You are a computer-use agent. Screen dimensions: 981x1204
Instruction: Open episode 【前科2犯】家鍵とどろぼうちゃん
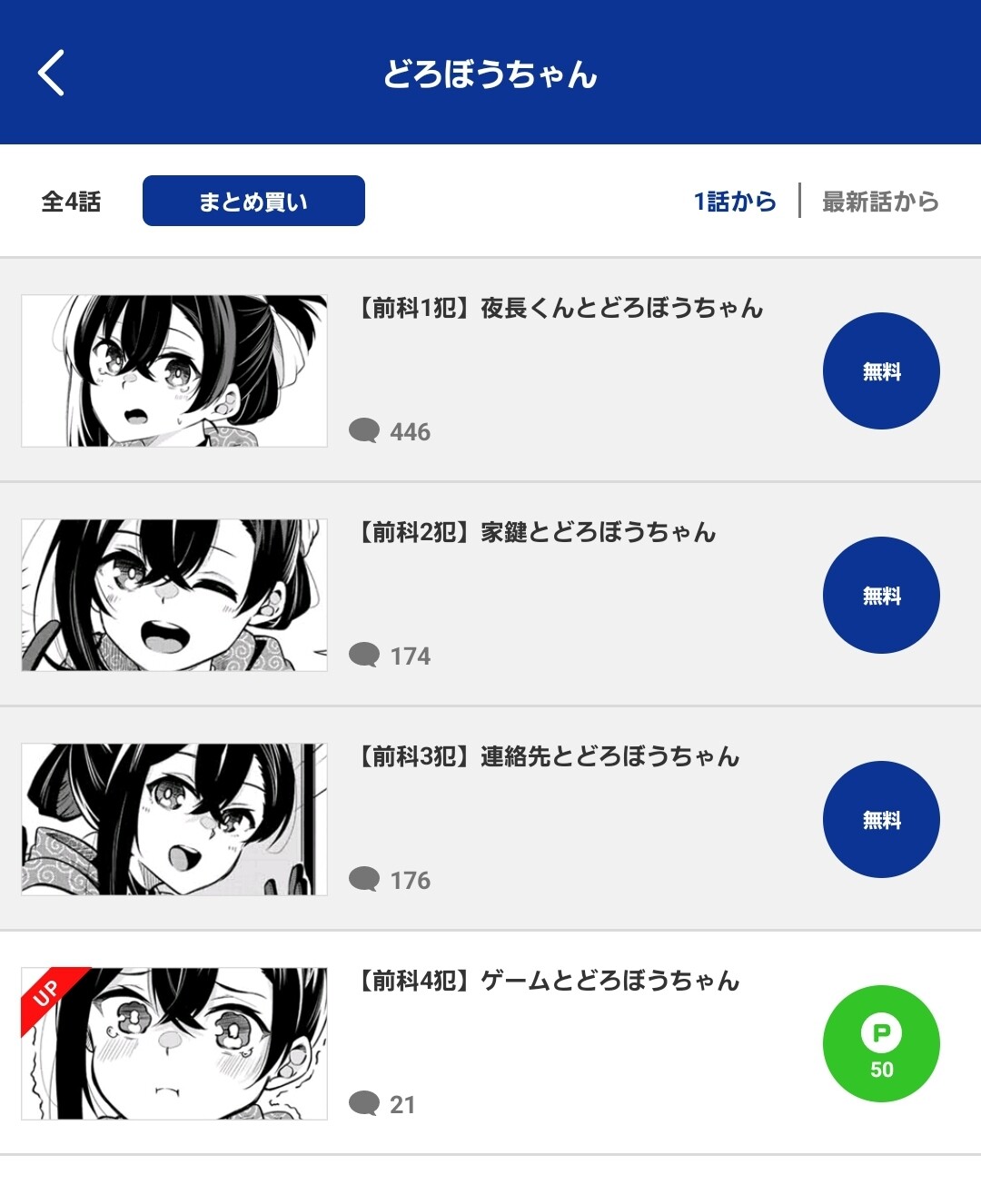536,533
